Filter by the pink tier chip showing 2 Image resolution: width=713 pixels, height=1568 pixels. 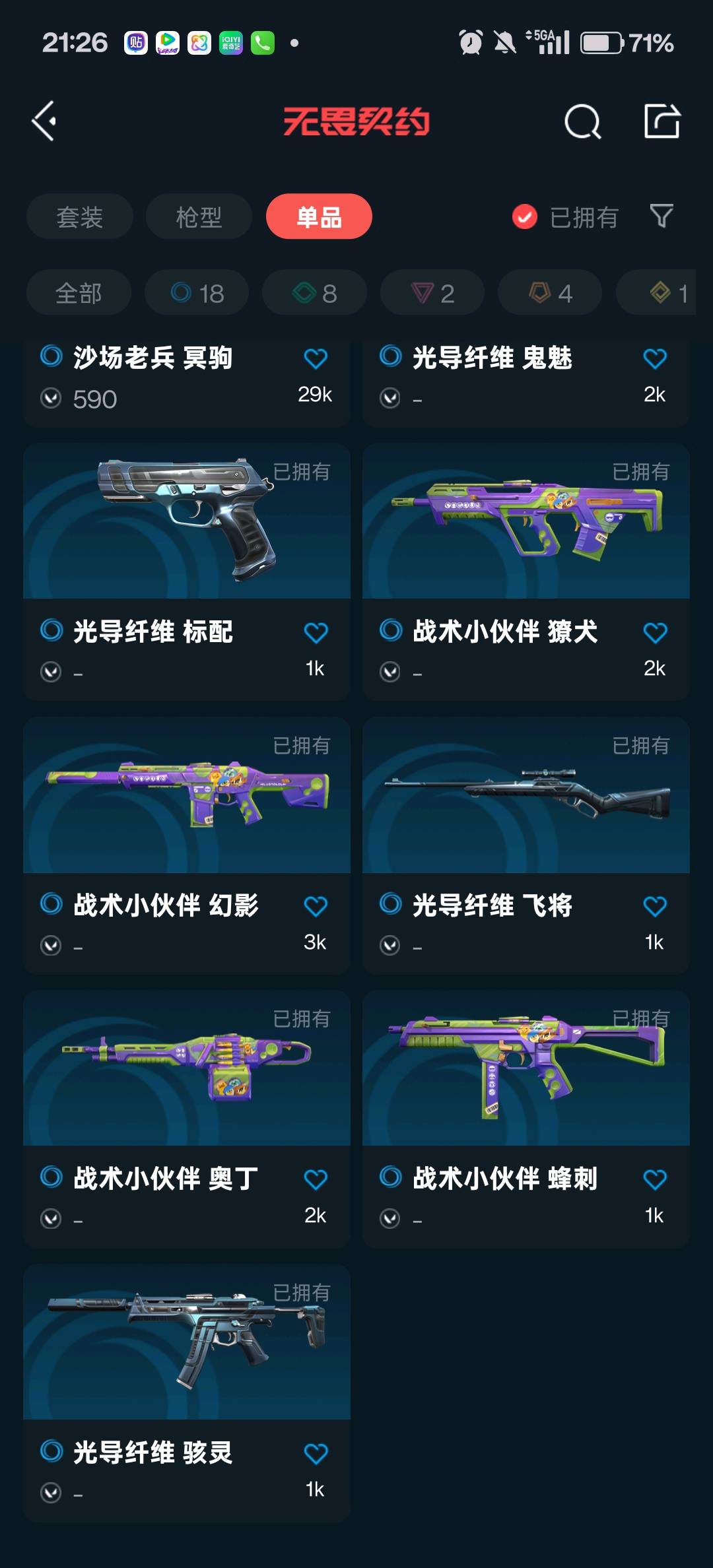point(432,292)
